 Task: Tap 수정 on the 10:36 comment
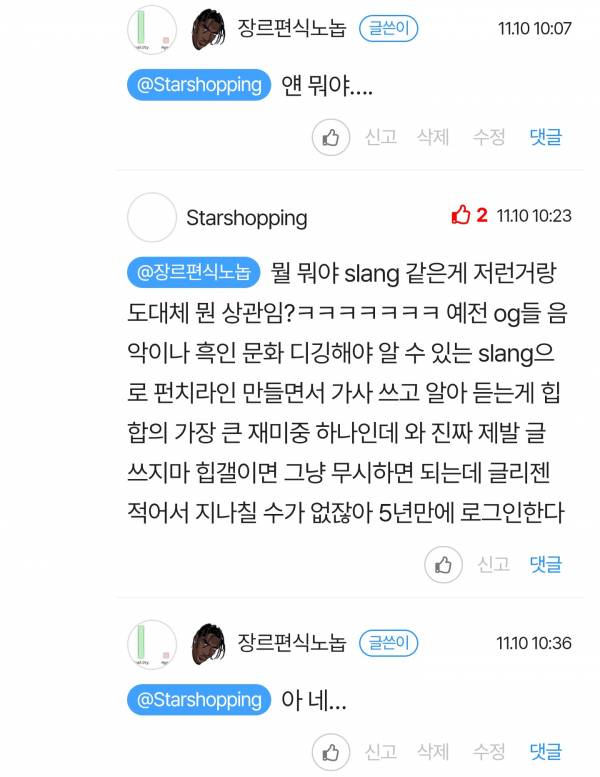488,752
